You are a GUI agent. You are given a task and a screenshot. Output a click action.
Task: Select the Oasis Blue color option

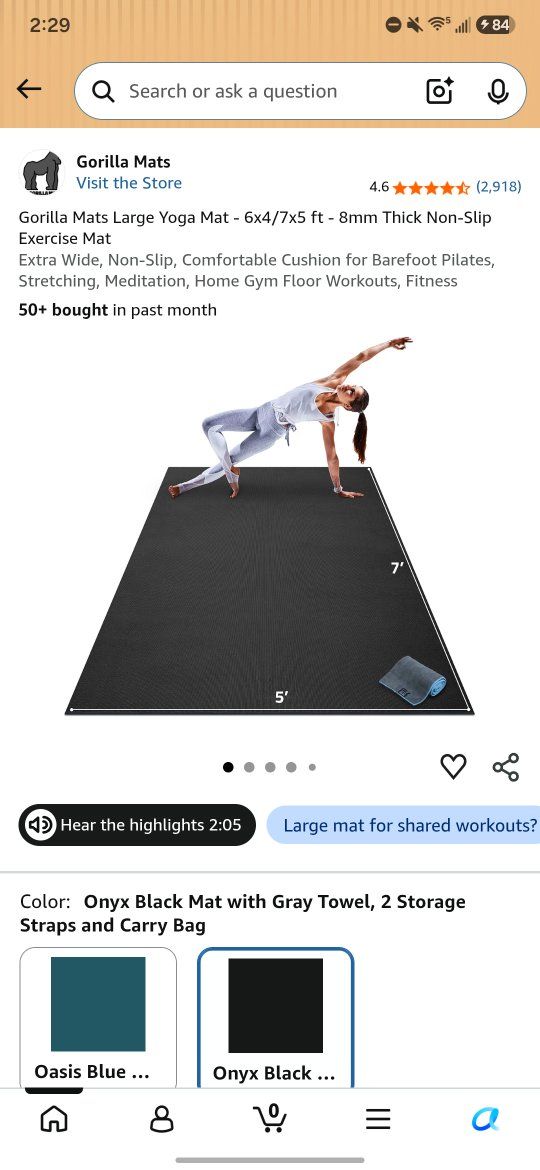tap(98, 1018)
